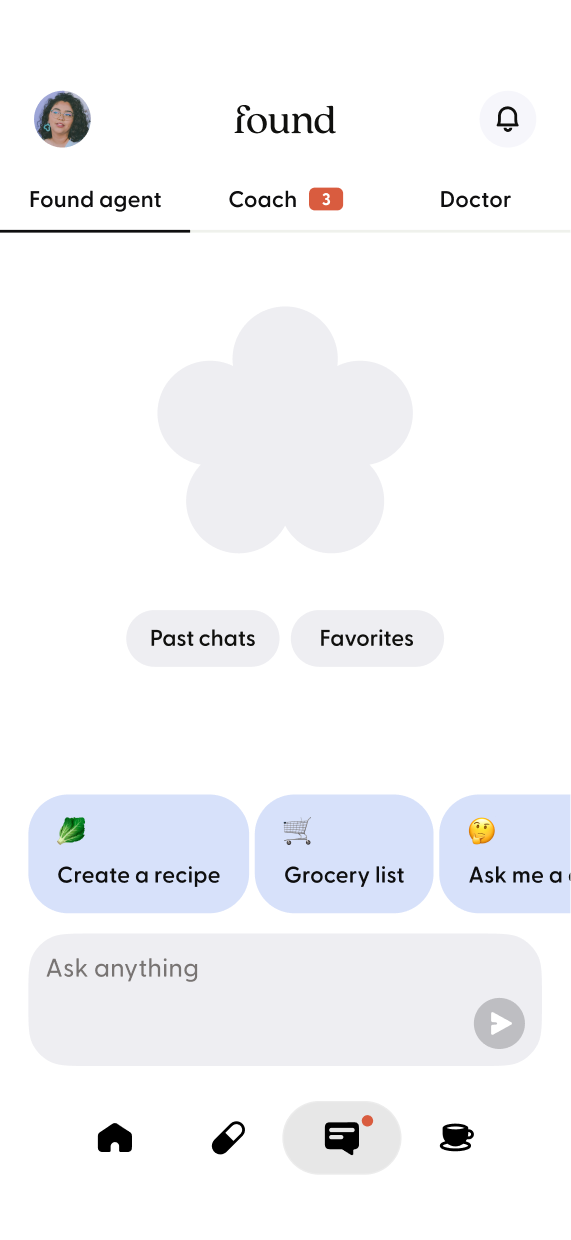Open the medication pill tab
Image resolution: width=571 pixels, height=1240 pixels.
tap(228, 1138)
